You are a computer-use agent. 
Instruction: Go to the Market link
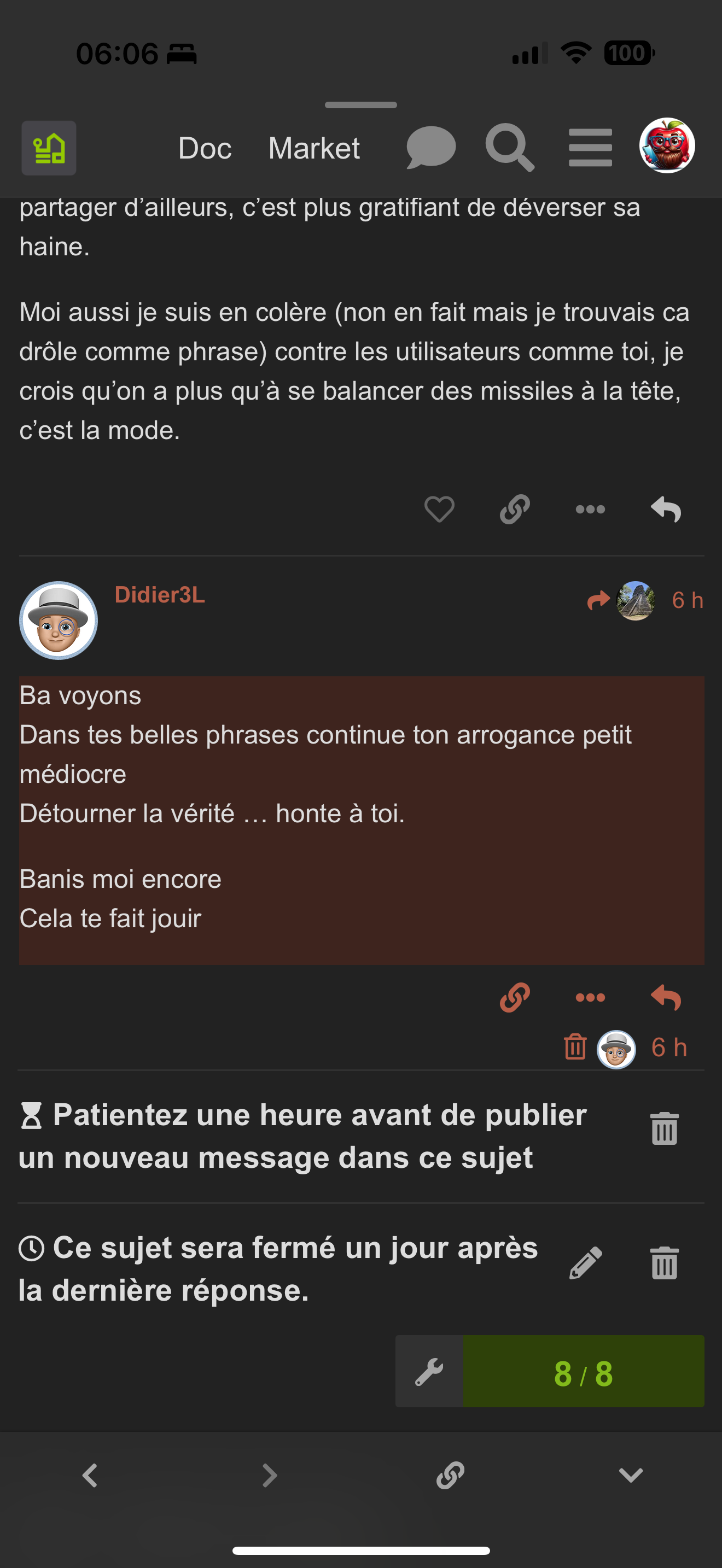[313, 148]
